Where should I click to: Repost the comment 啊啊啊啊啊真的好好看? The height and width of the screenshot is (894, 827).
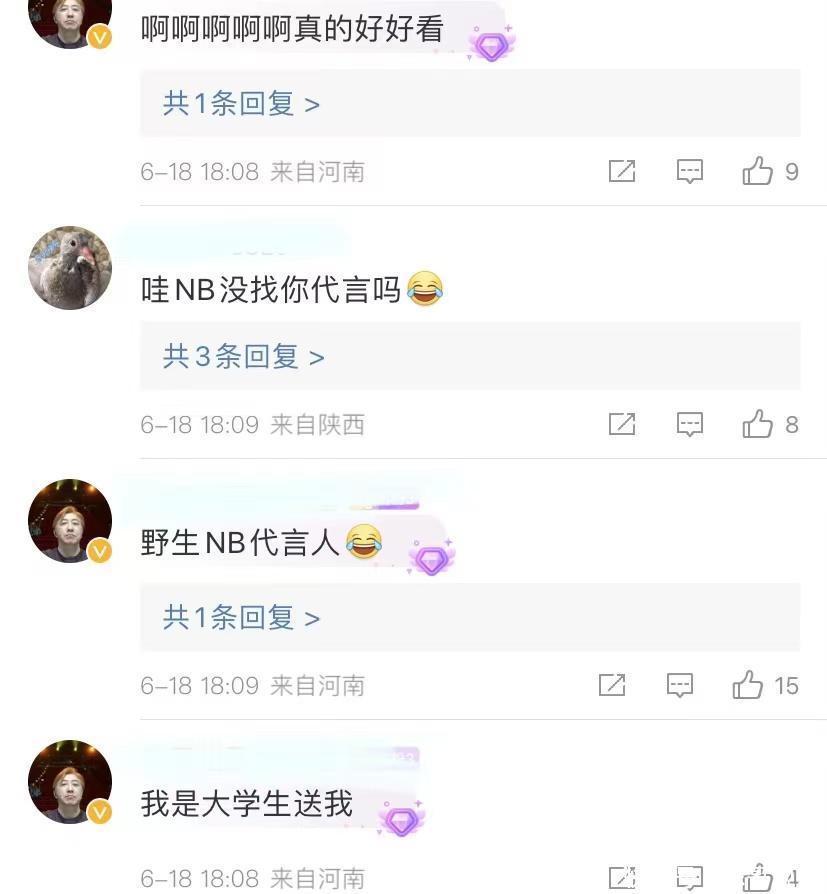622,171
